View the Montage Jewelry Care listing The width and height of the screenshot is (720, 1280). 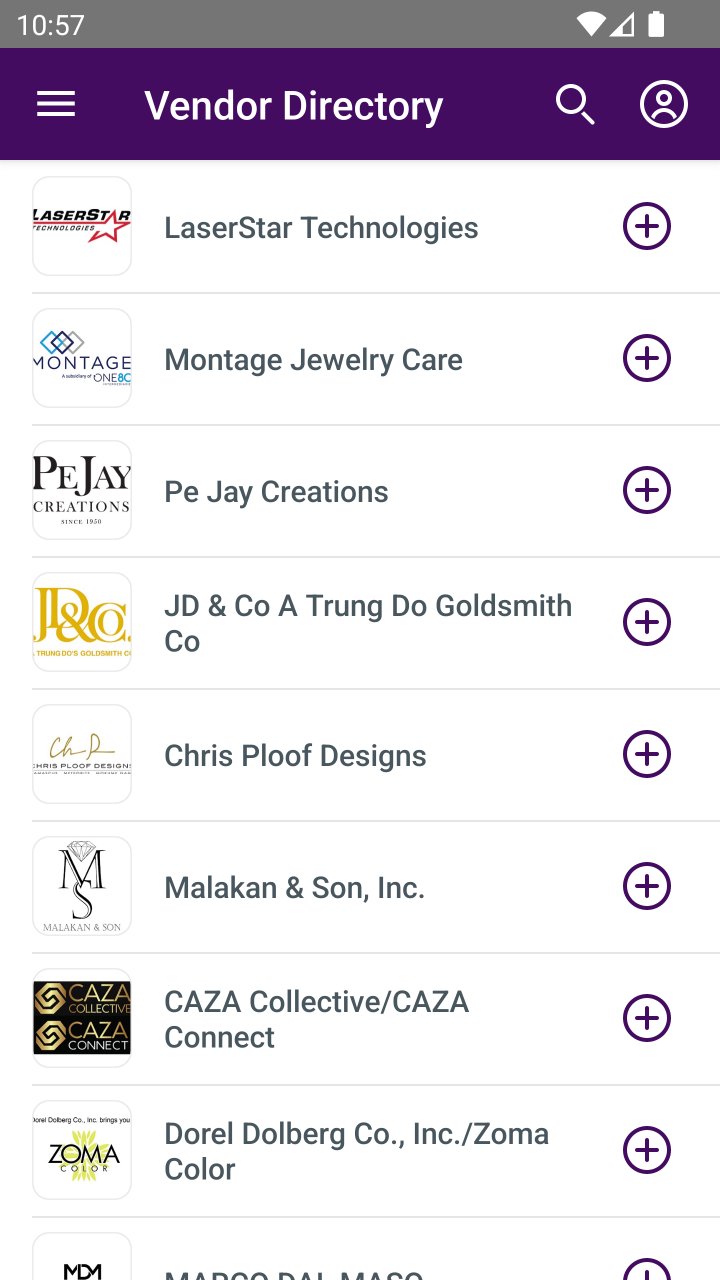click(x=313, y=360)
